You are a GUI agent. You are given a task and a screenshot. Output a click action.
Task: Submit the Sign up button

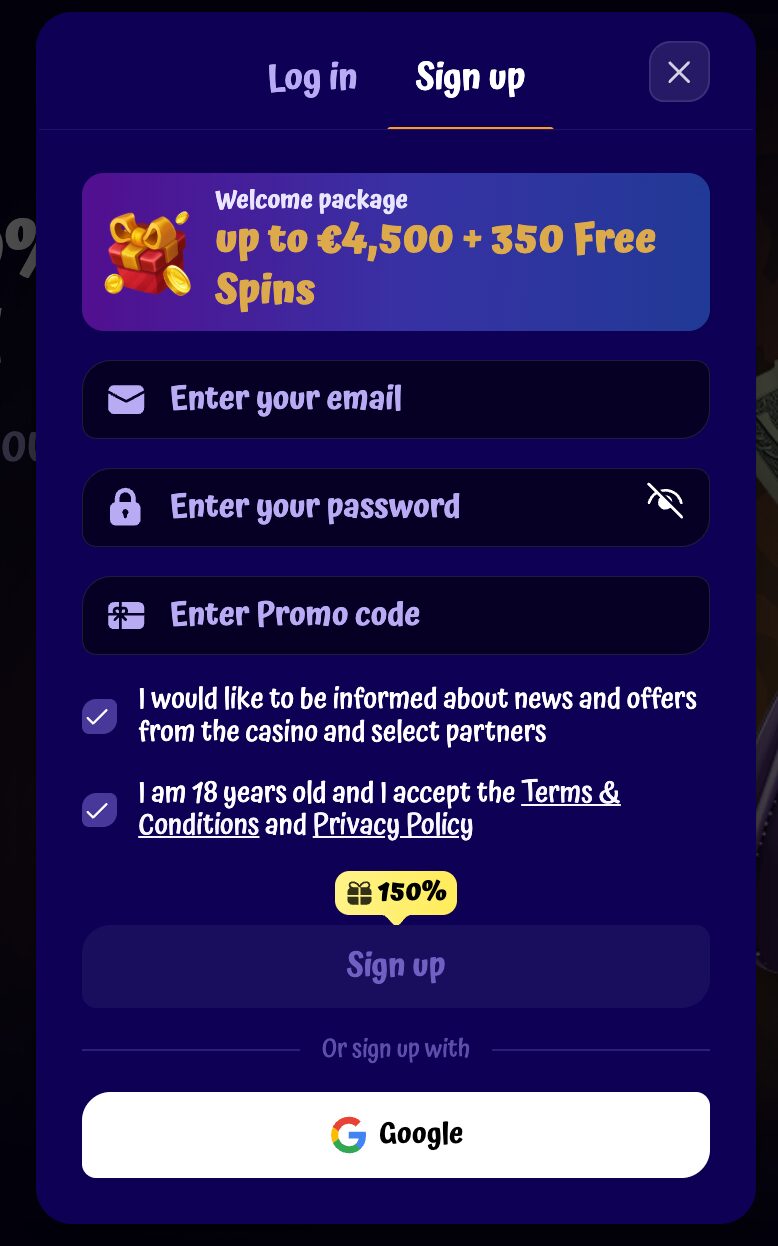coord(395,966)
